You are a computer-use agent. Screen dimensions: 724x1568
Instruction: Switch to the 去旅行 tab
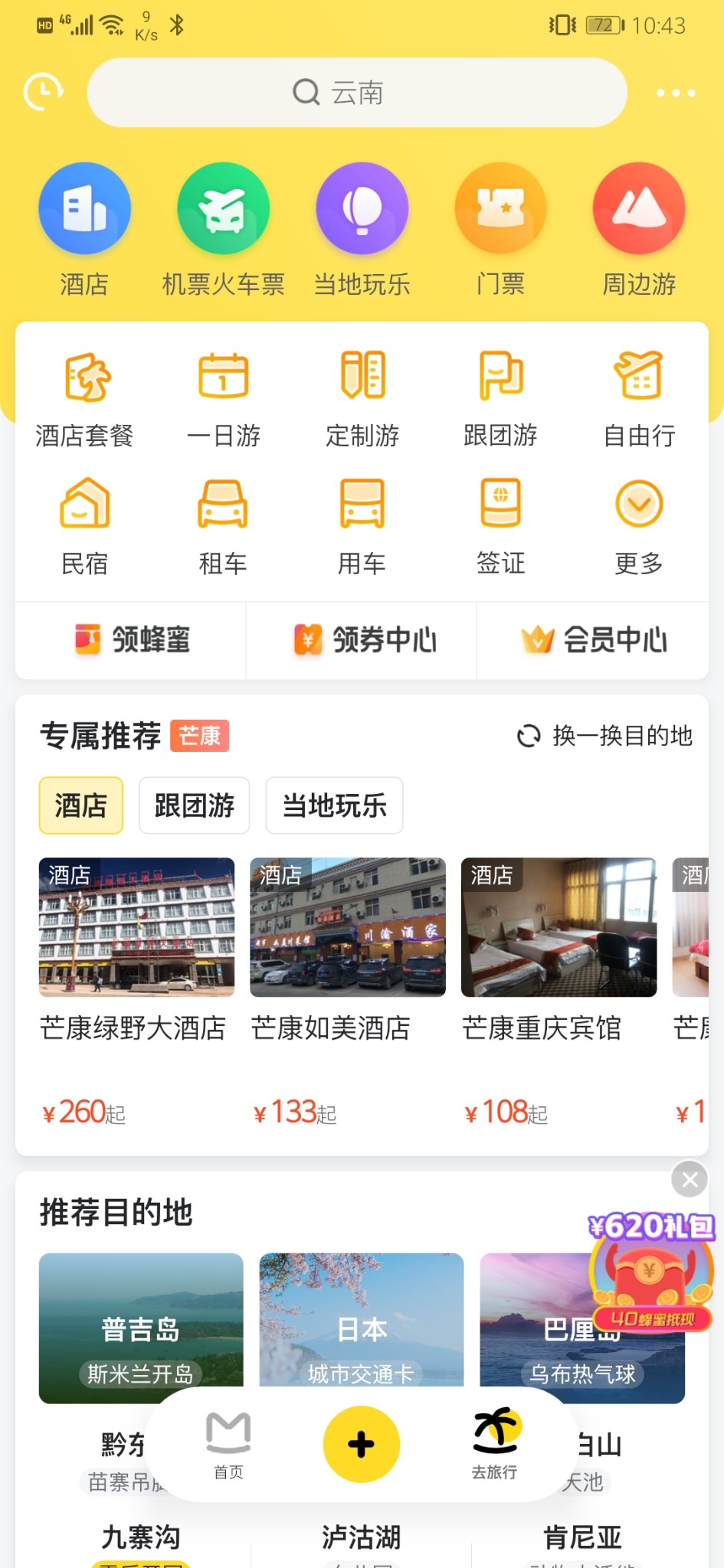point(495,1444)
